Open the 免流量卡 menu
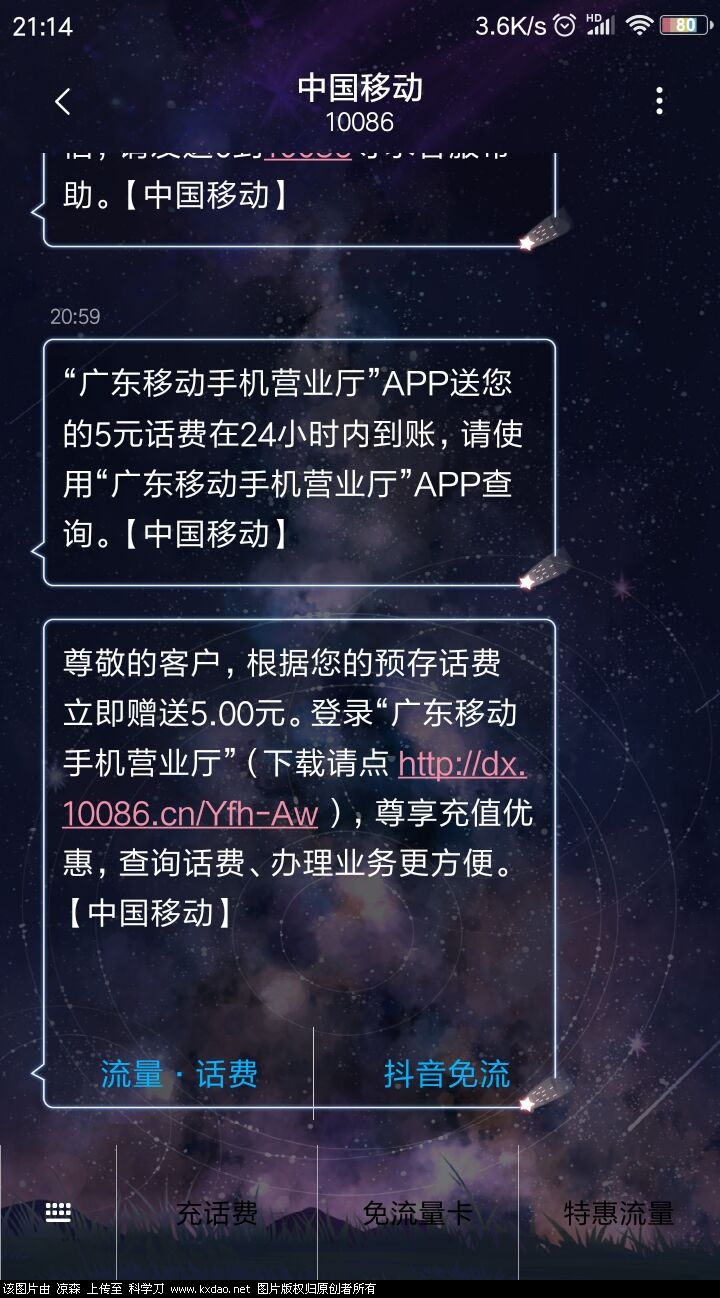Screen dimensions: 720x1298 417,1213
